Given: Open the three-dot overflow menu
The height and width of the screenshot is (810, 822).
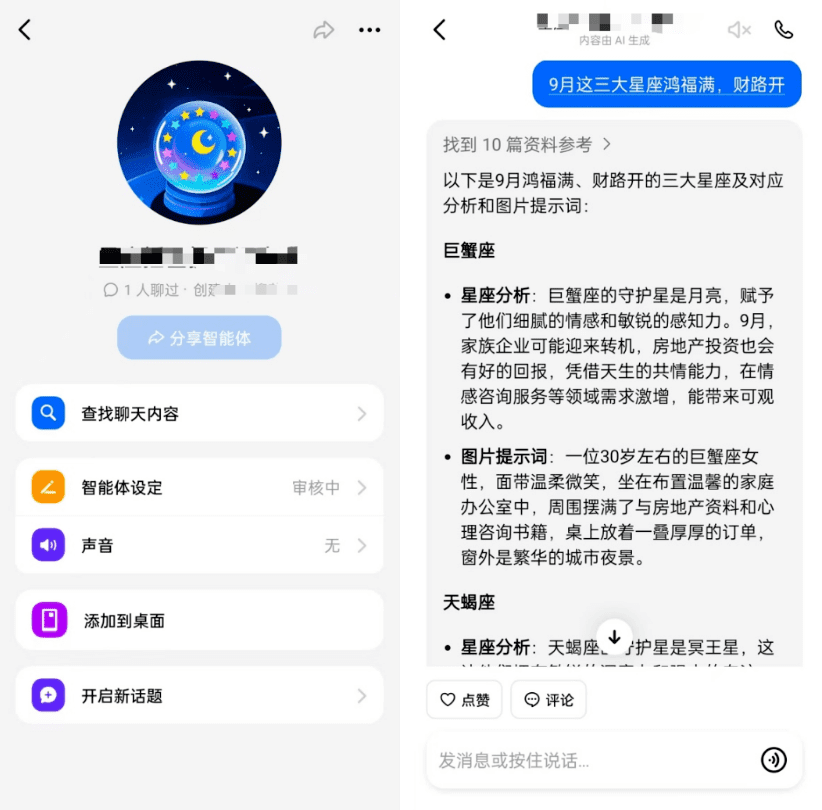Looking at the screenshot, I should coord(370,30).
